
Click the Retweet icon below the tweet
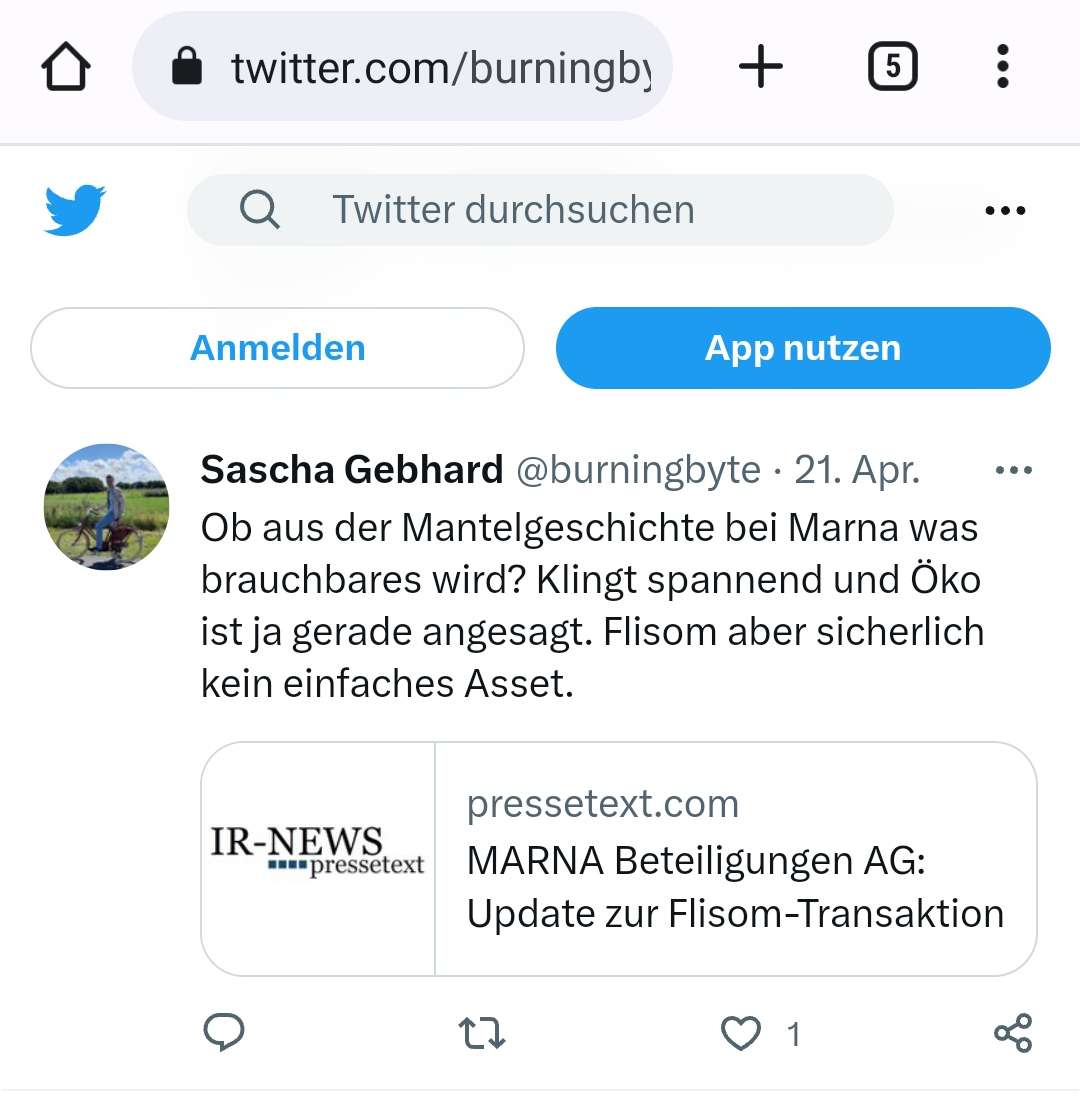[482, 1033]
